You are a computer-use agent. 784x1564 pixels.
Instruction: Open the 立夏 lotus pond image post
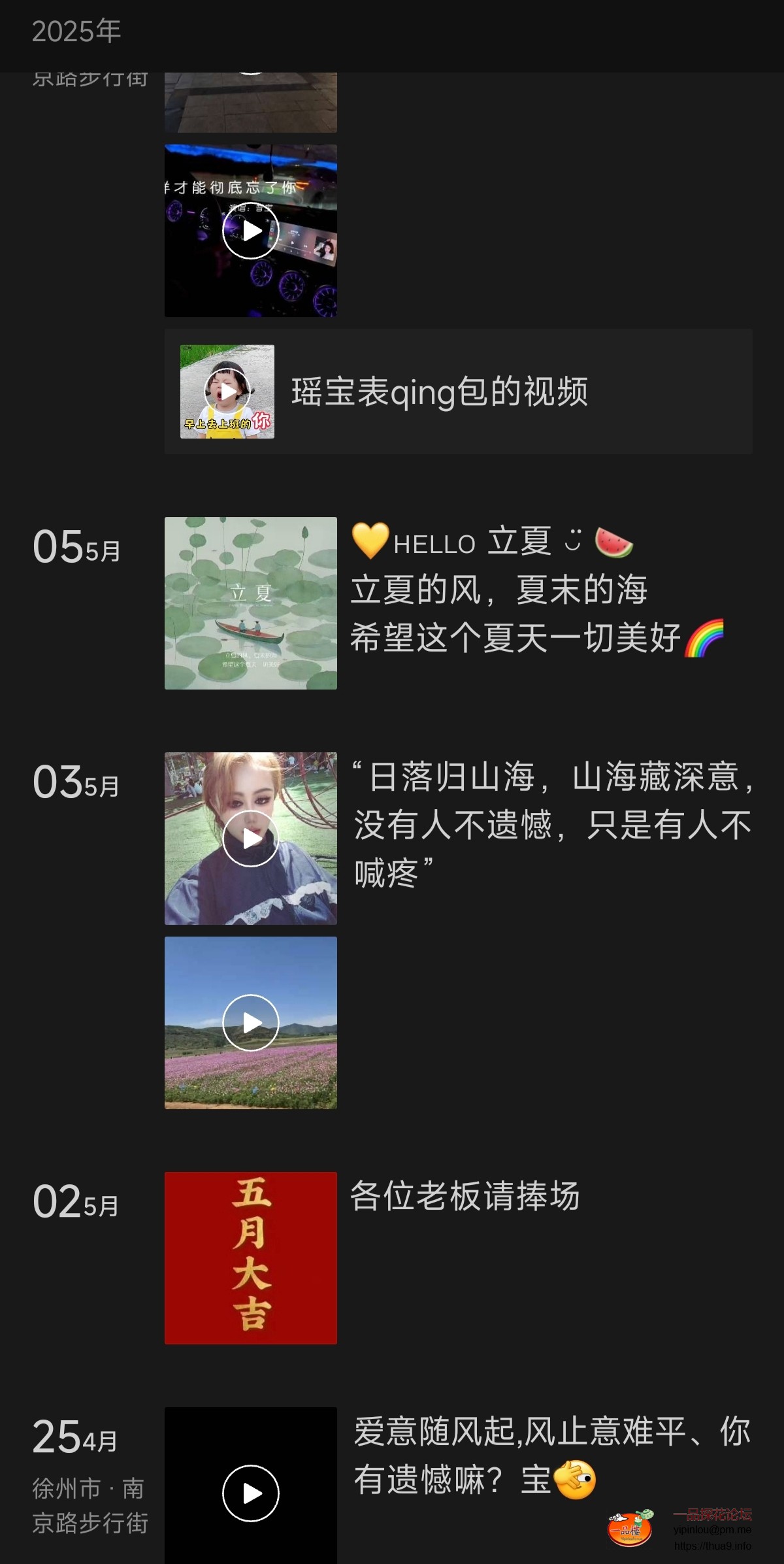point(251,603)
